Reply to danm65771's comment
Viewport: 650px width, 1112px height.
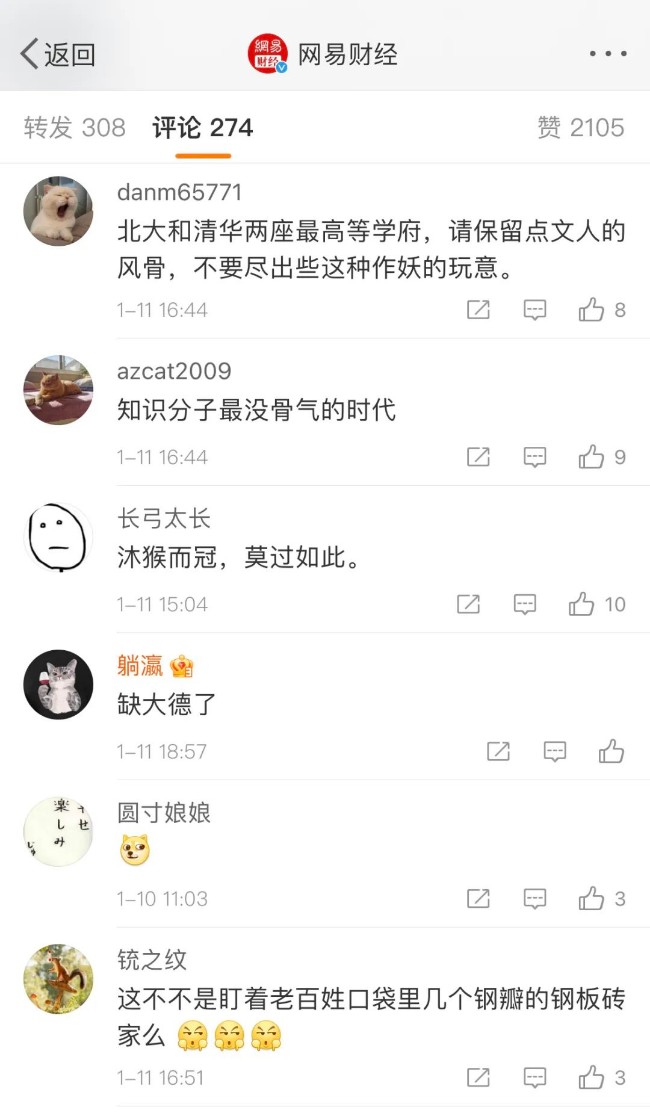(x=535, y=310)
